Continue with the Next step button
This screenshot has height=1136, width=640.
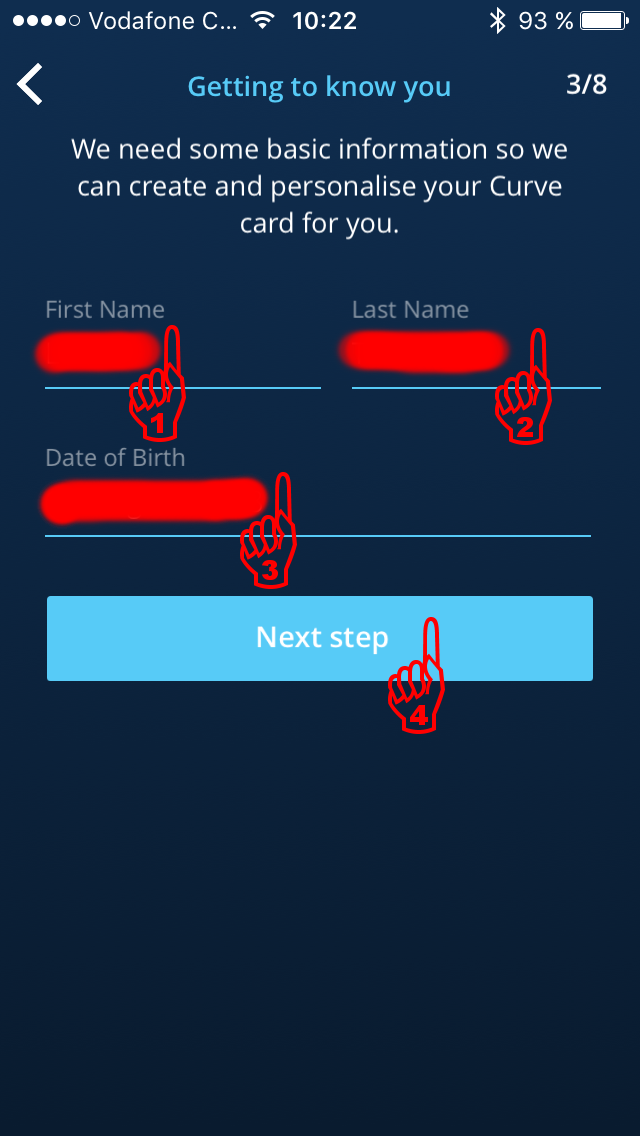click(x=320, y=638)
